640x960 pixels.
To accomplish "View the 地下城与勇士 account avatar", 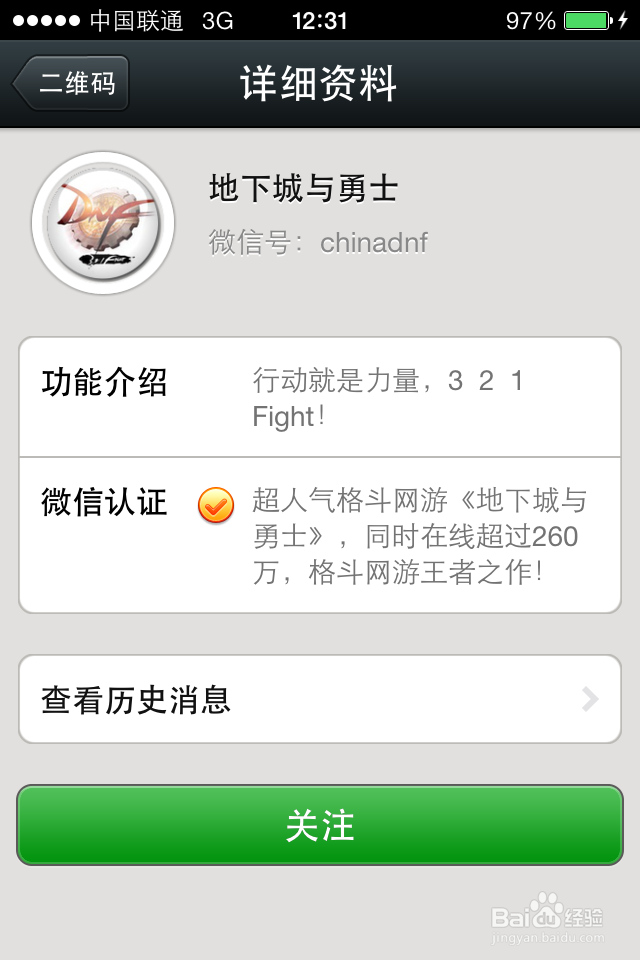I will [x=103, y=222].
